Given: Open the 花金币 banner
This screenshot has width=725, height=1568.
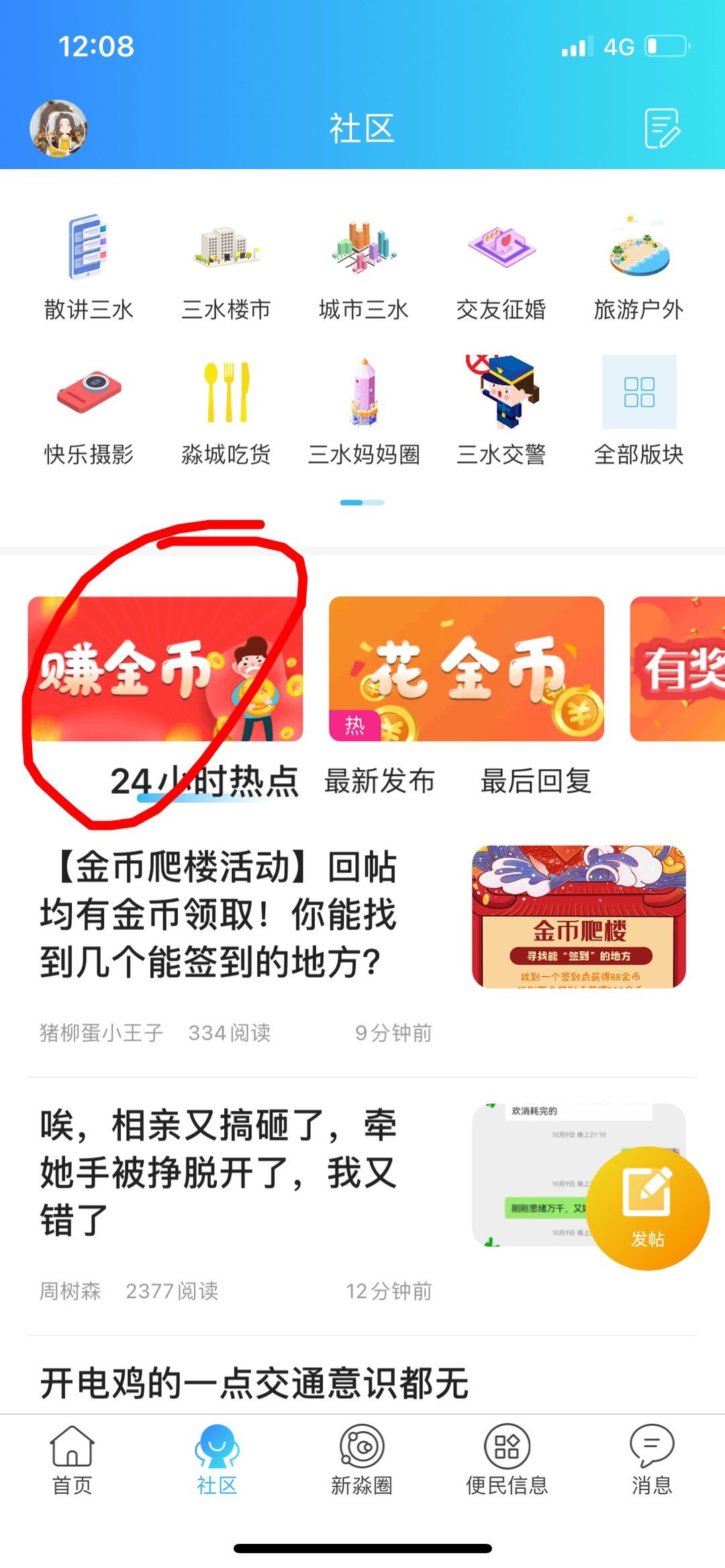Looking at the screenshot, I should click(x=466, y=669).
